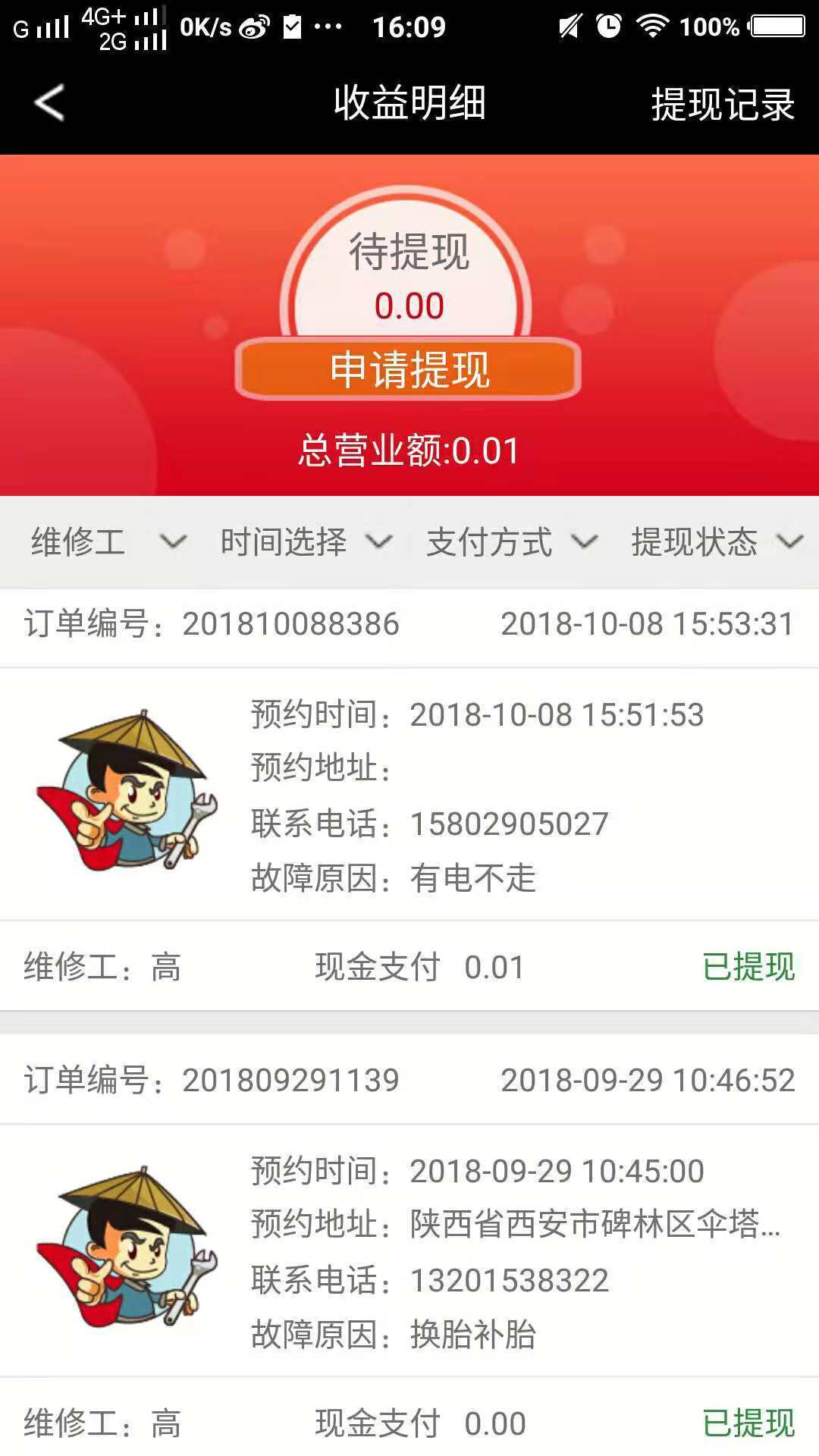The height and width of the screenshot is (1456, 819).
Task: Open the 提现状态 status filter
Action: [716, 542]
